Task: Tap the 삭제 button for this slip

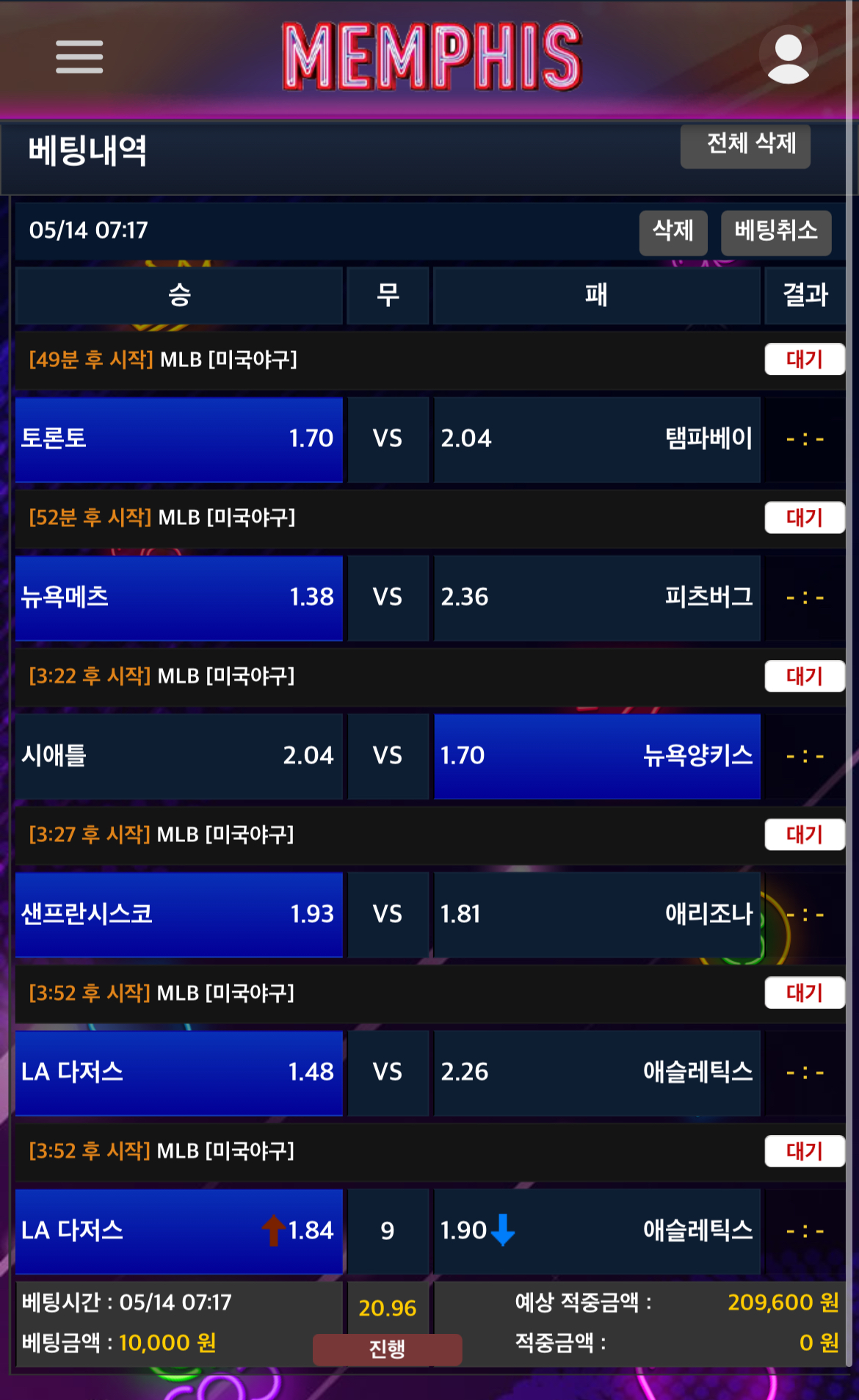Action: (x=673, y=233)
